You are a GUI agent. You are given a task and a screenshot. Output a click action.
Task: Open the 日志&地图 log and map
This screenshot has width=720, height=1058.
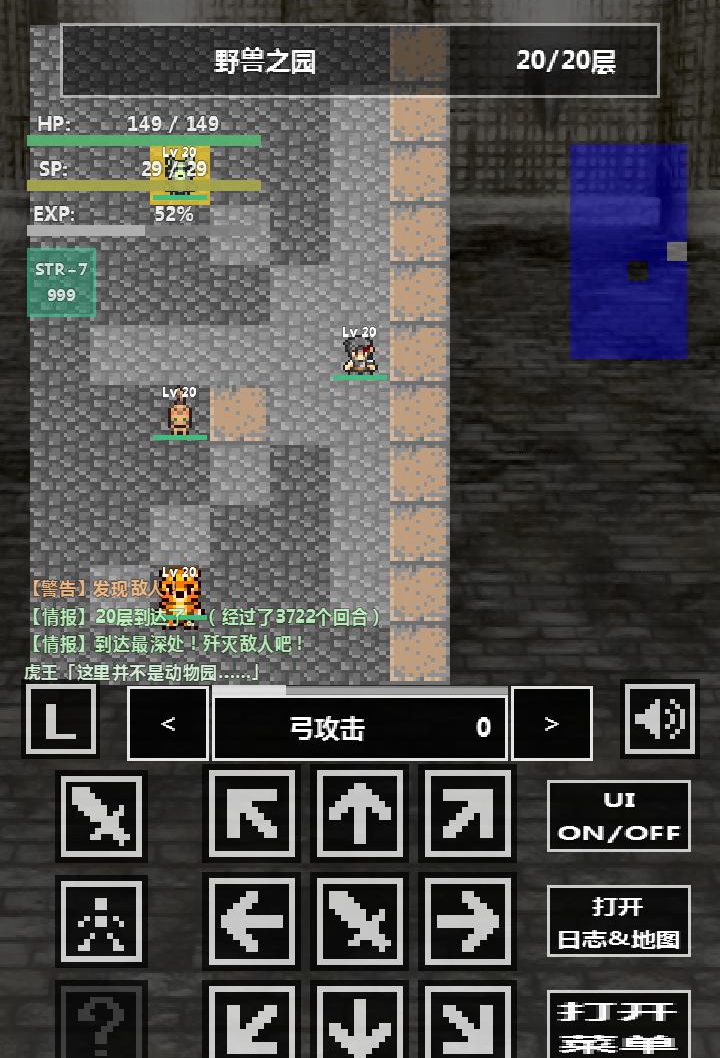point(619,922)
